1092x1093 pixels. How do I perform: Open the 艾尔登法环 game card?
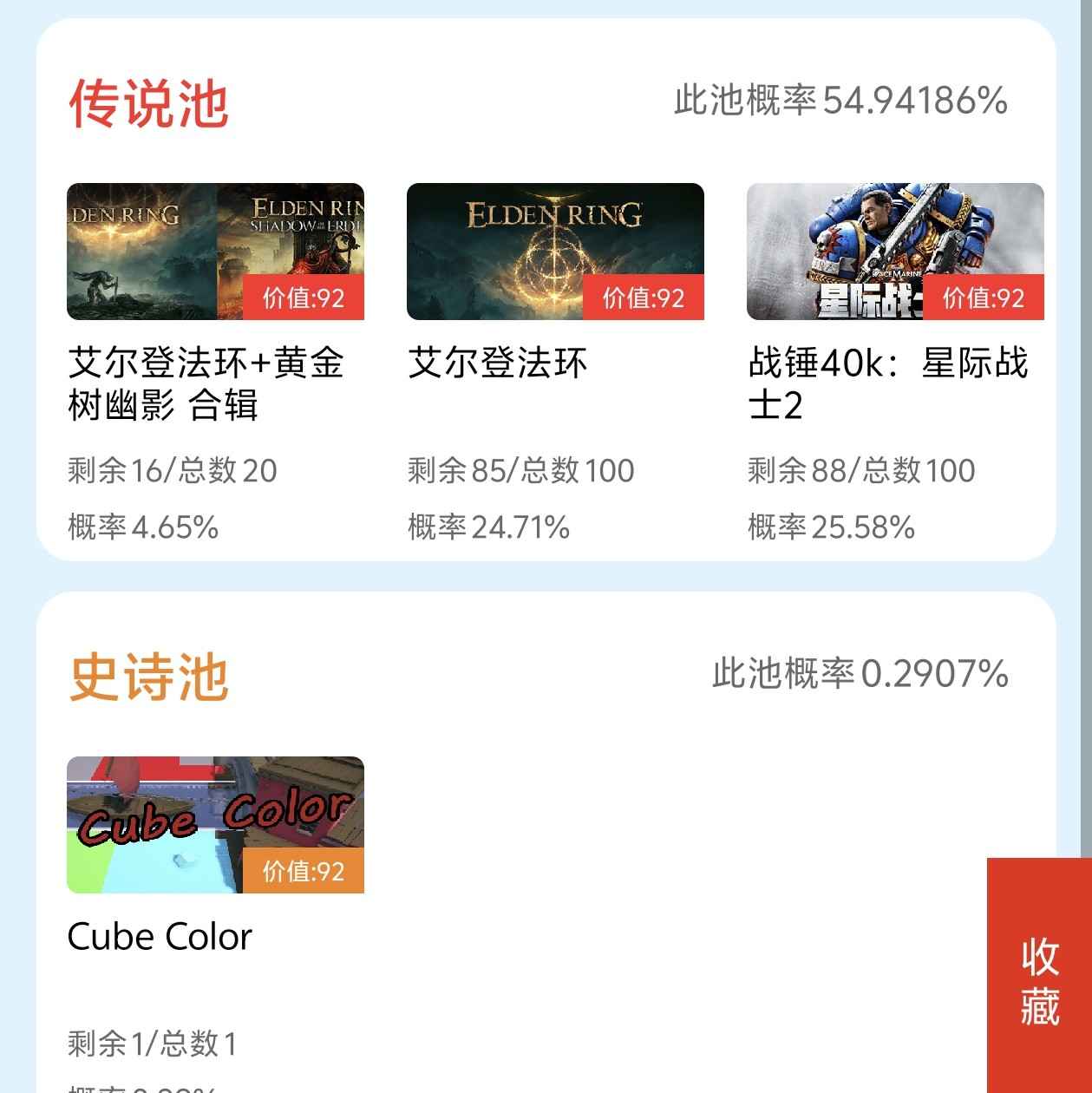(555, 252)
